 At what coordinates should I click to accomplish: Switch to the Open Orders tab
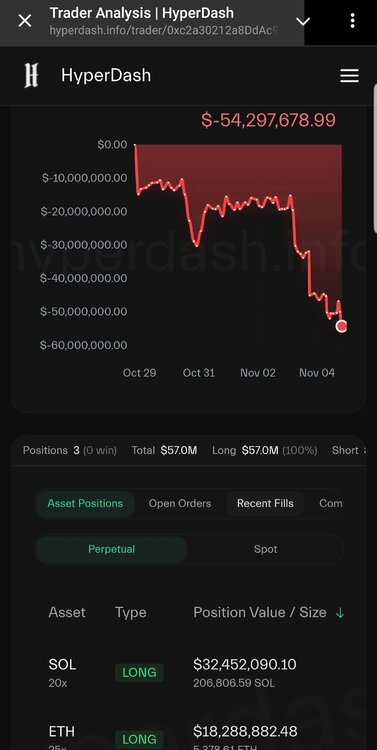pos(180,504)
